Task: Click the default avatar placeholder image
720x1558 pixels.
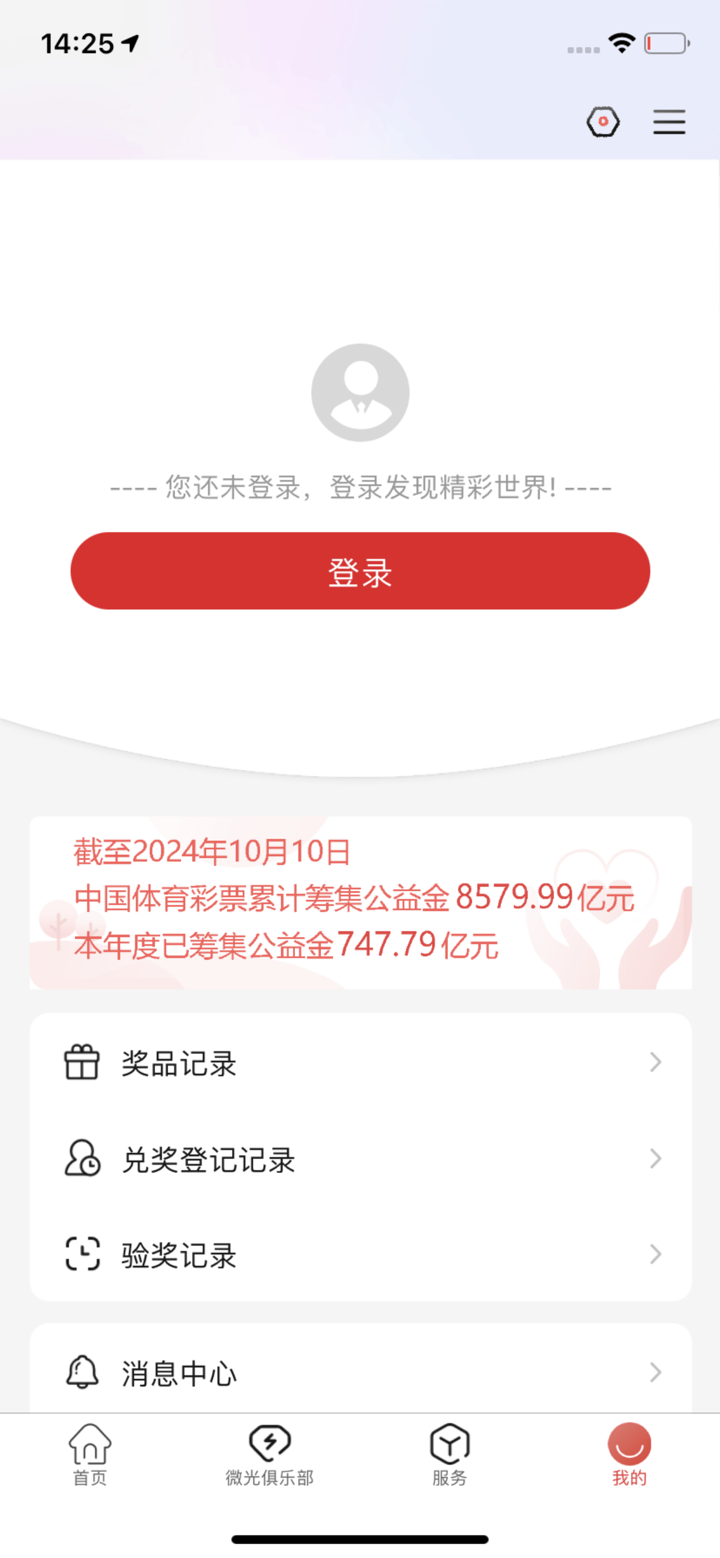Action: [x=360, y=391]
